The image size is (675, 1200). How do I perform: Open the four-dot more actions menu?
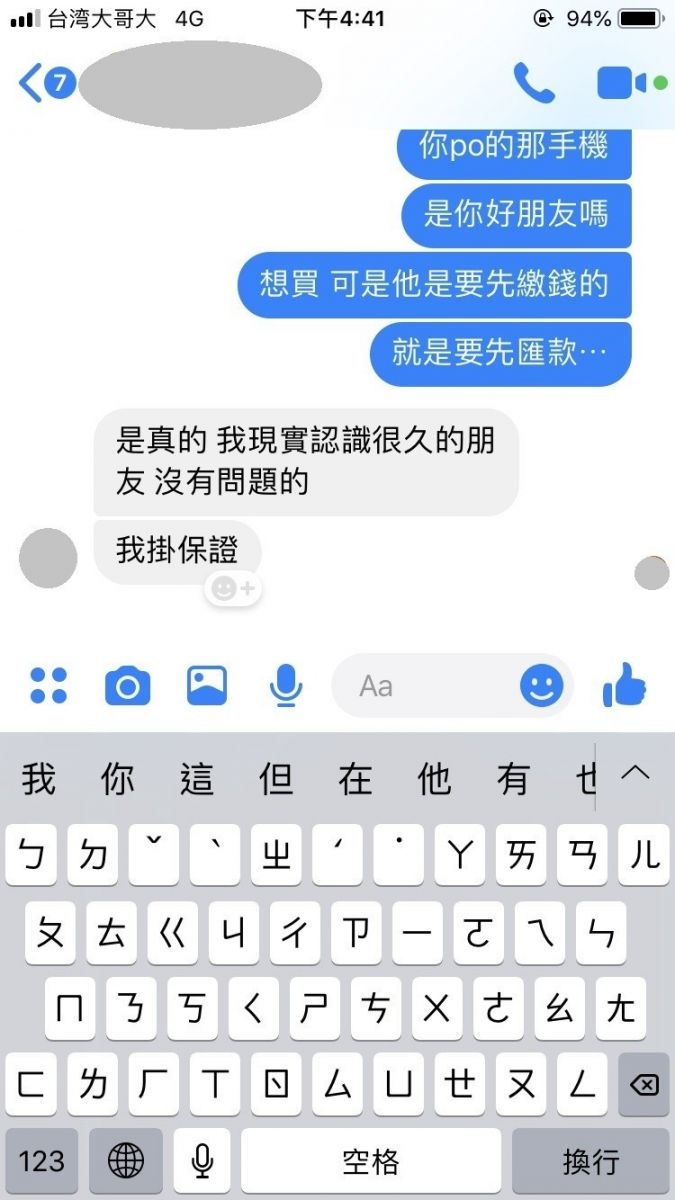click(x=48, y=686)
